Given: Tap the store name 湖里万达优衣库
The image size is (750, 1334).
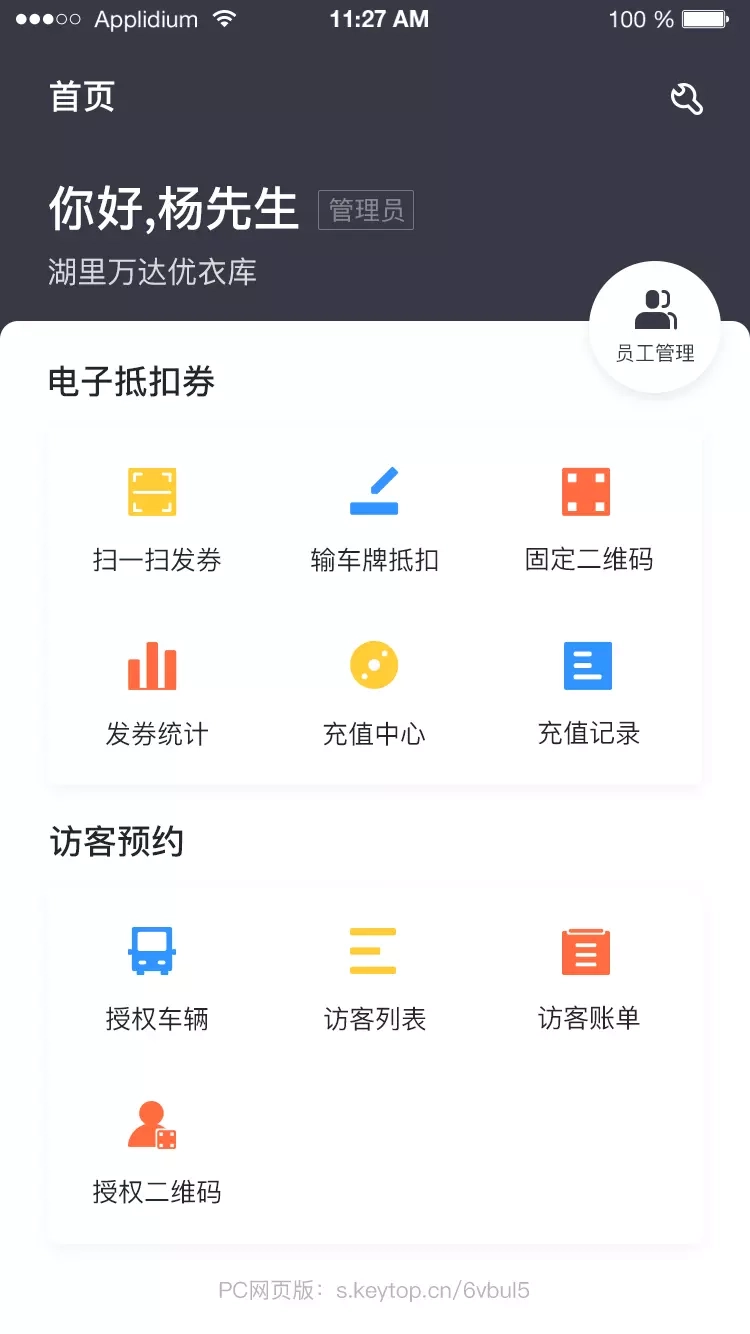Looking at the screenshot, I should point(155,270).
